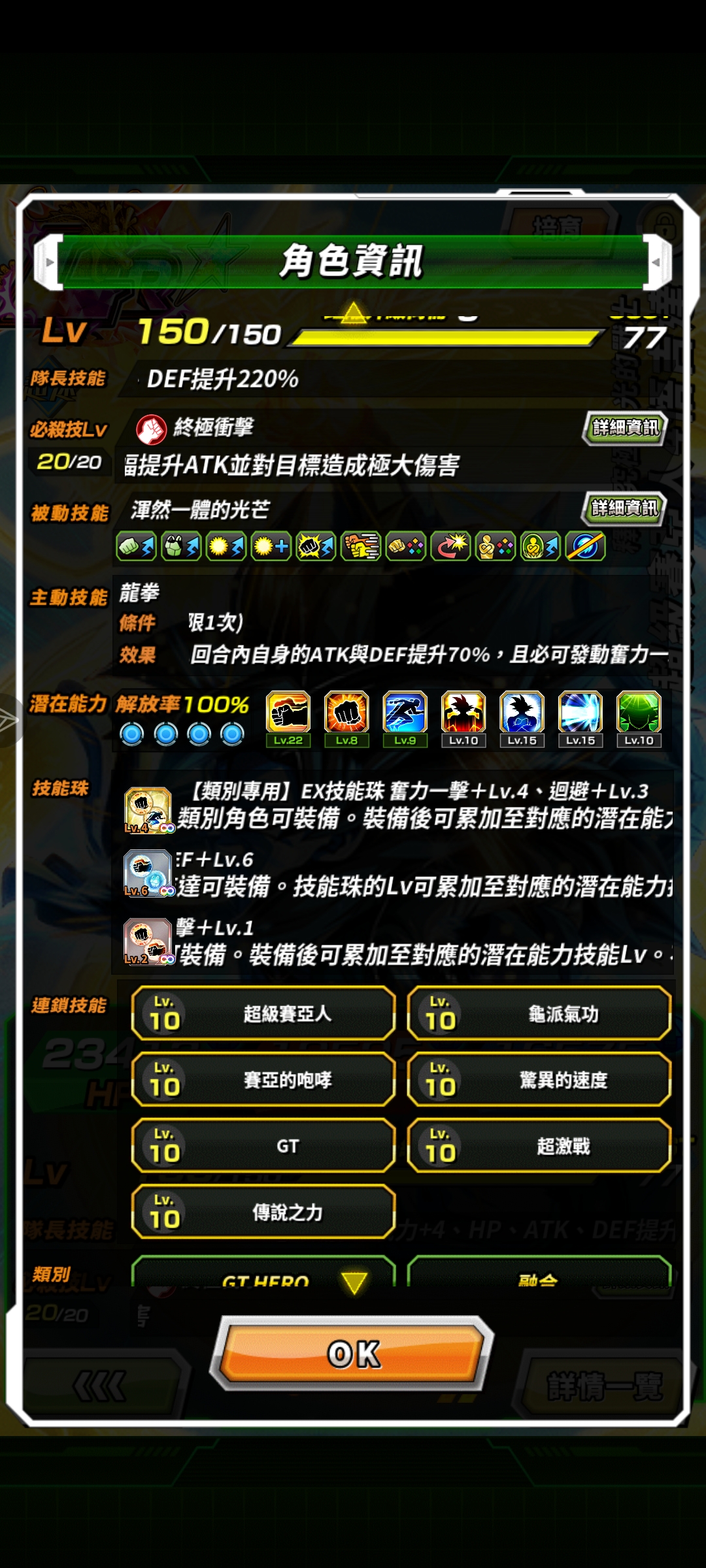Tap the OK button to close
Viewport: 706px width, 1568px height.
point(353,1354)
